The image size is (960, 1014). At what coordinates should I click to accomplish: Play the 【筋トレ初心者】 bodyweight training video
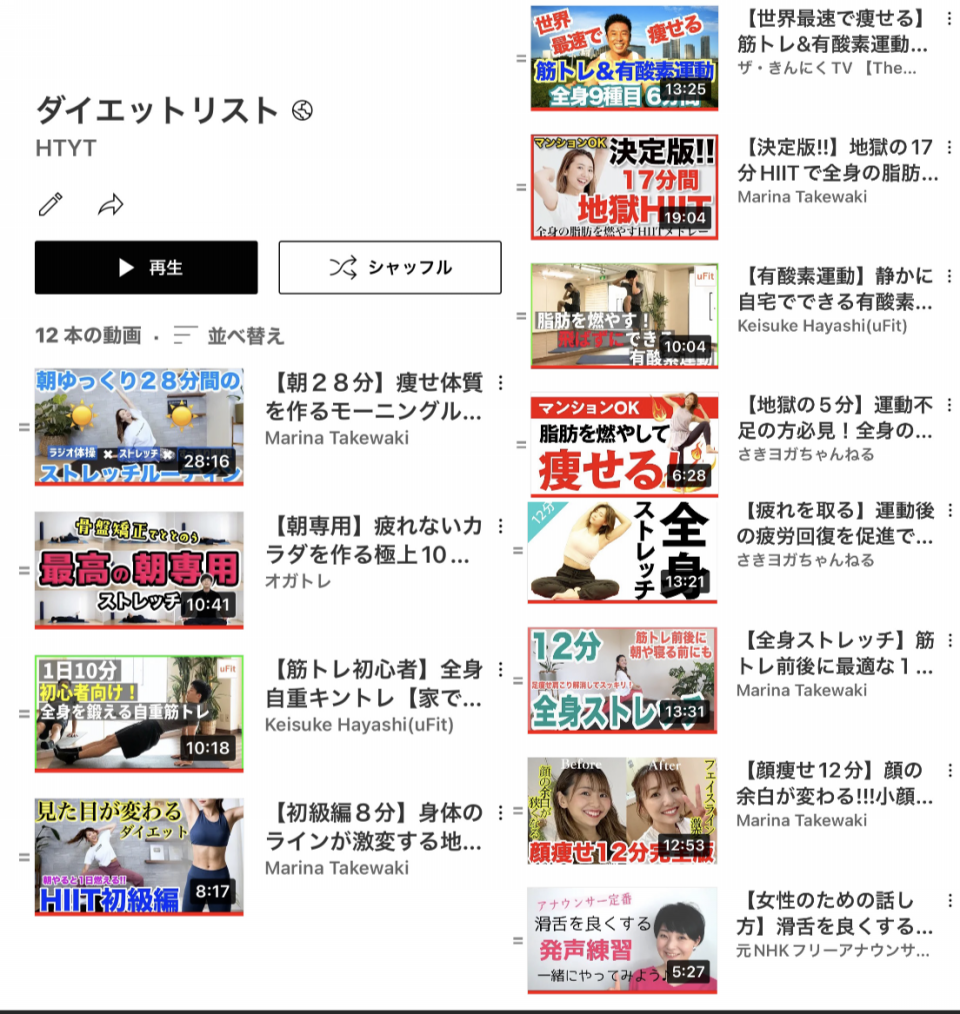(139, 713)
